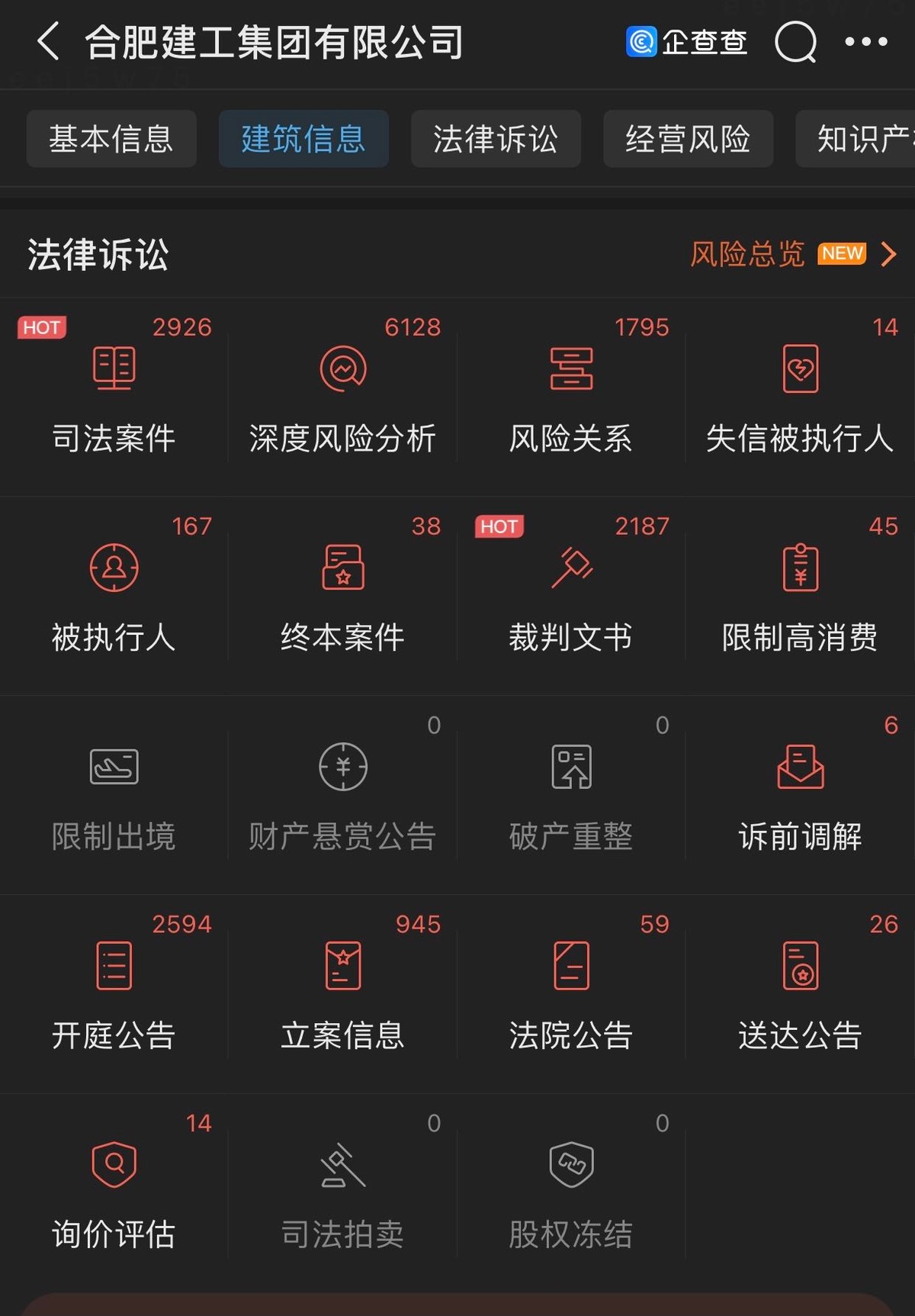Screen dimensions: 915x1316
Task: Open the 被执行人 section
Action: tap(113, 595)
